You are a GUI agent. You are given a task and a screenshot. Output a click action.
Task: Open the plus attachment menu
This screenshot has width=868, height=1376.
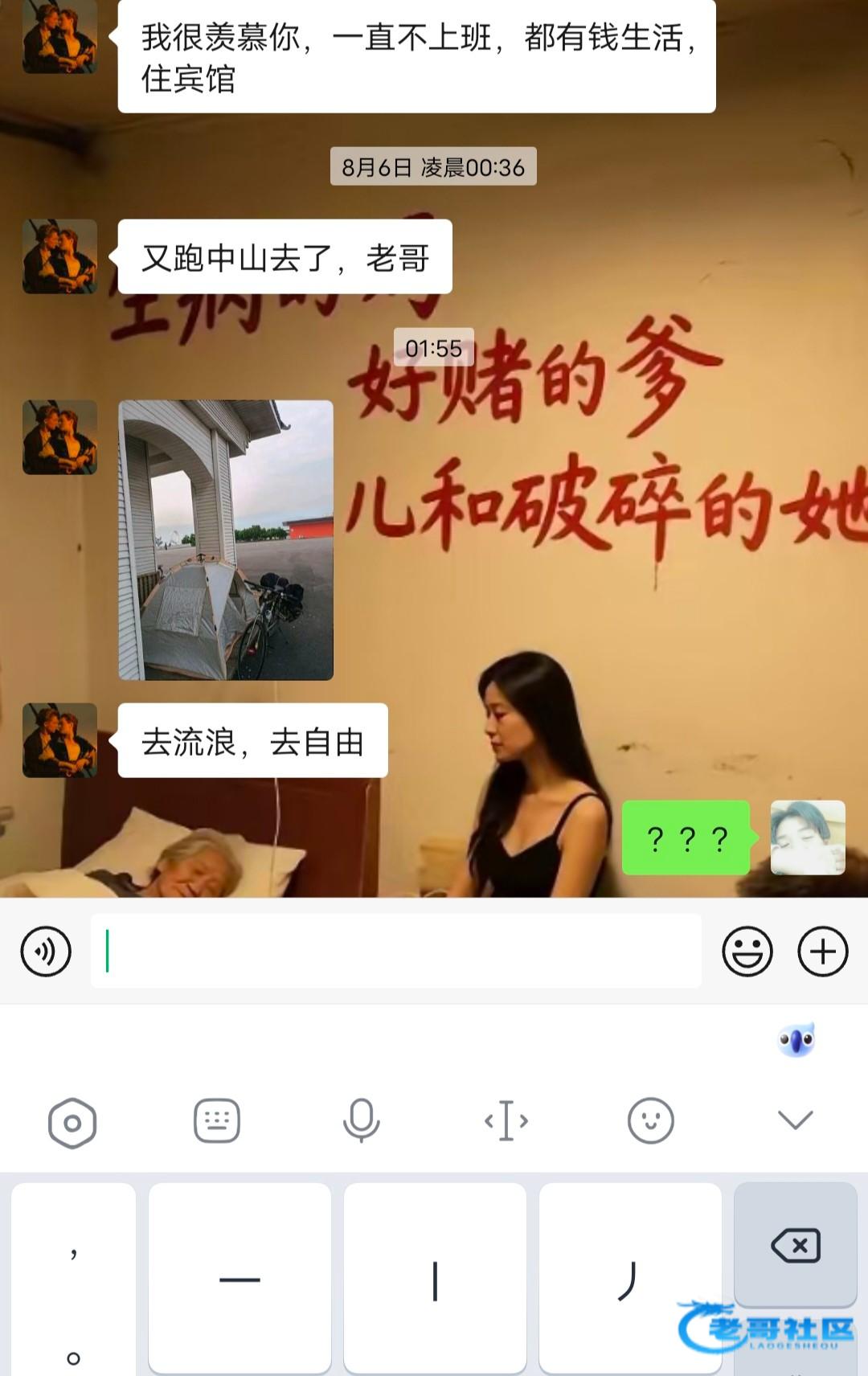click(x=822, y=952)
